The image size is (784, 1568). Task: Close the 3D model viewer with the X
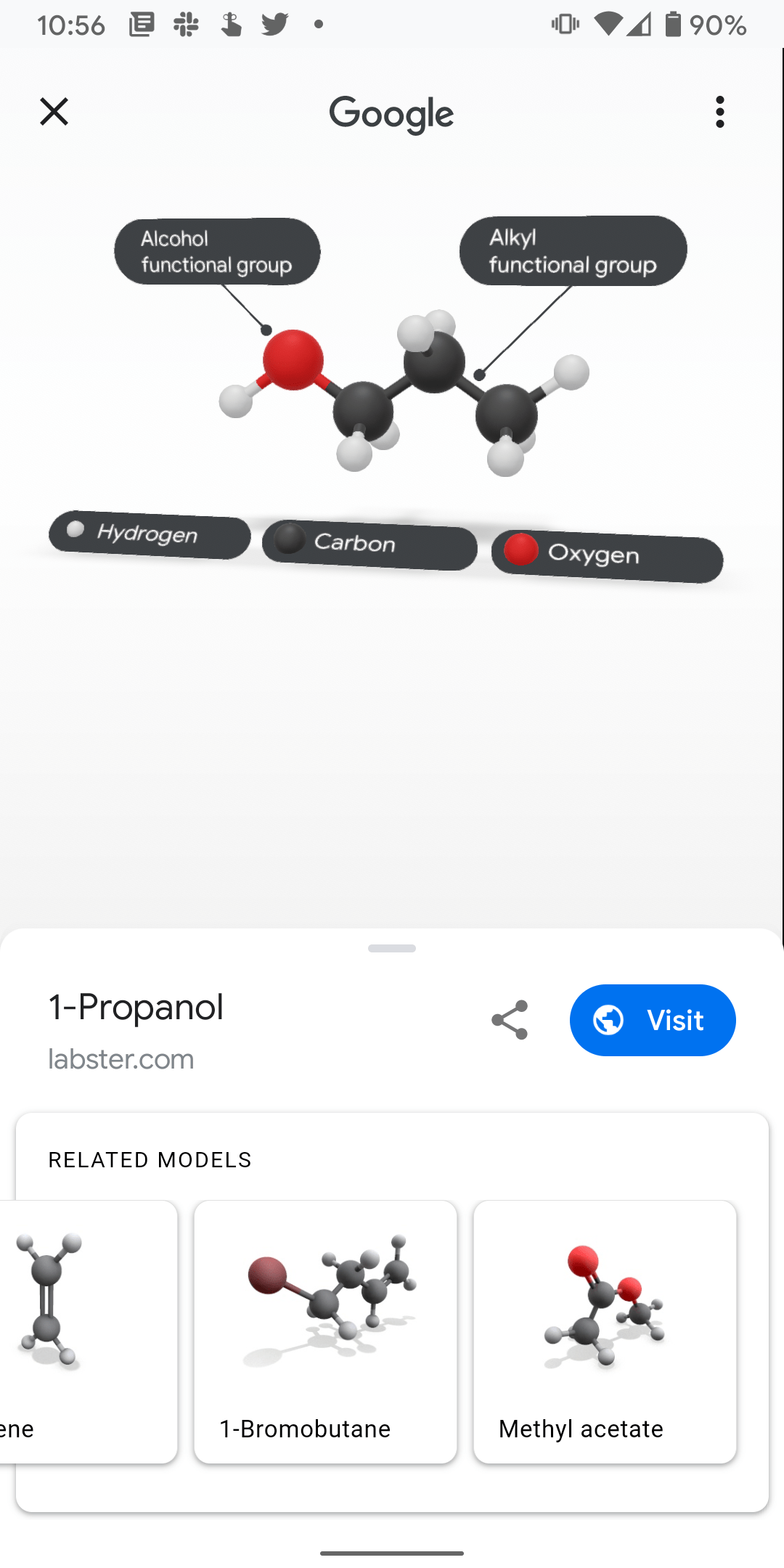tap(54, 113)
